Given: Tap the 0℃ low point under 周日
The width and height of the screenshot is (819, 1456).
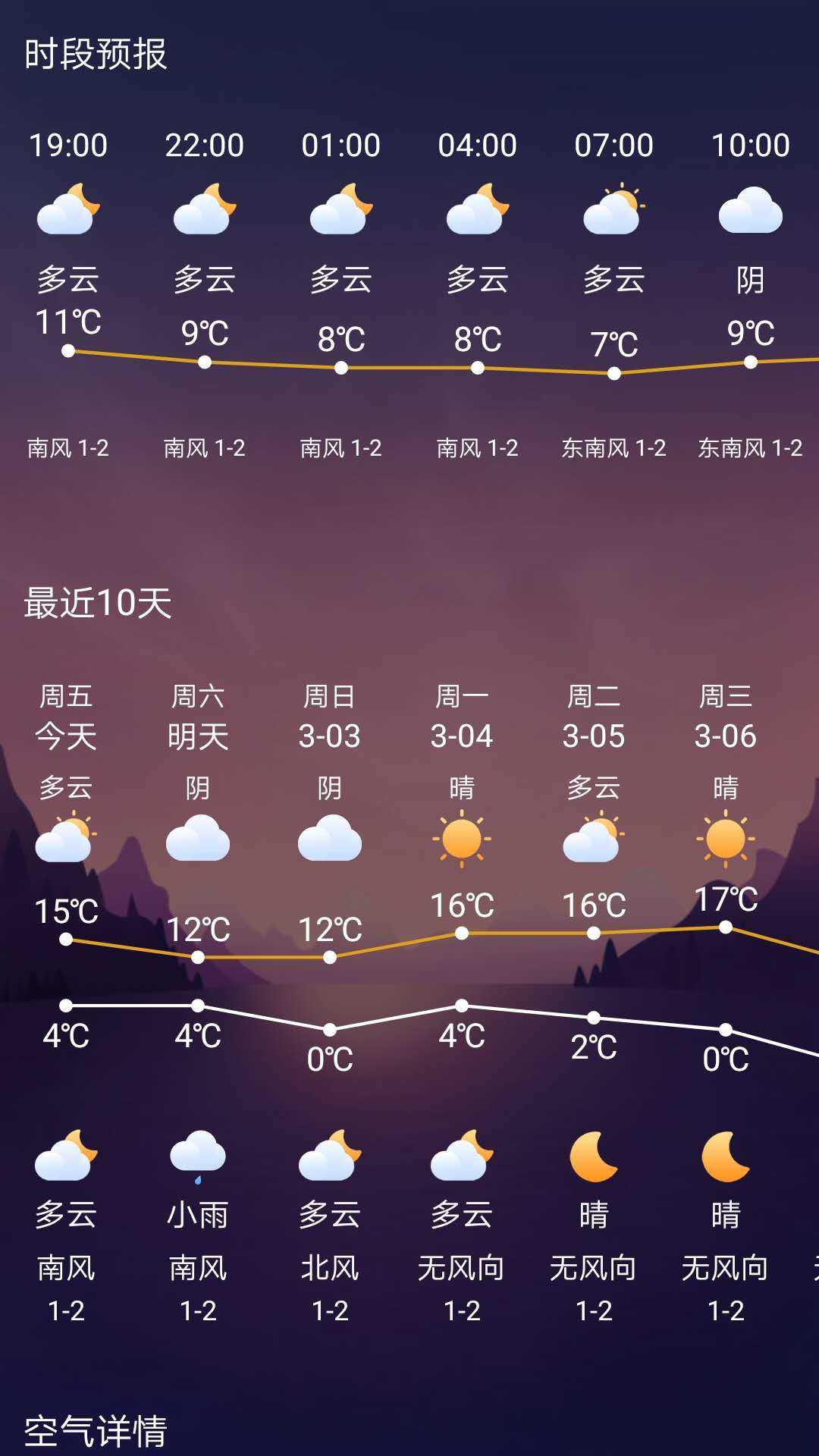Looking at the screenshot, I should (329, 1028).
